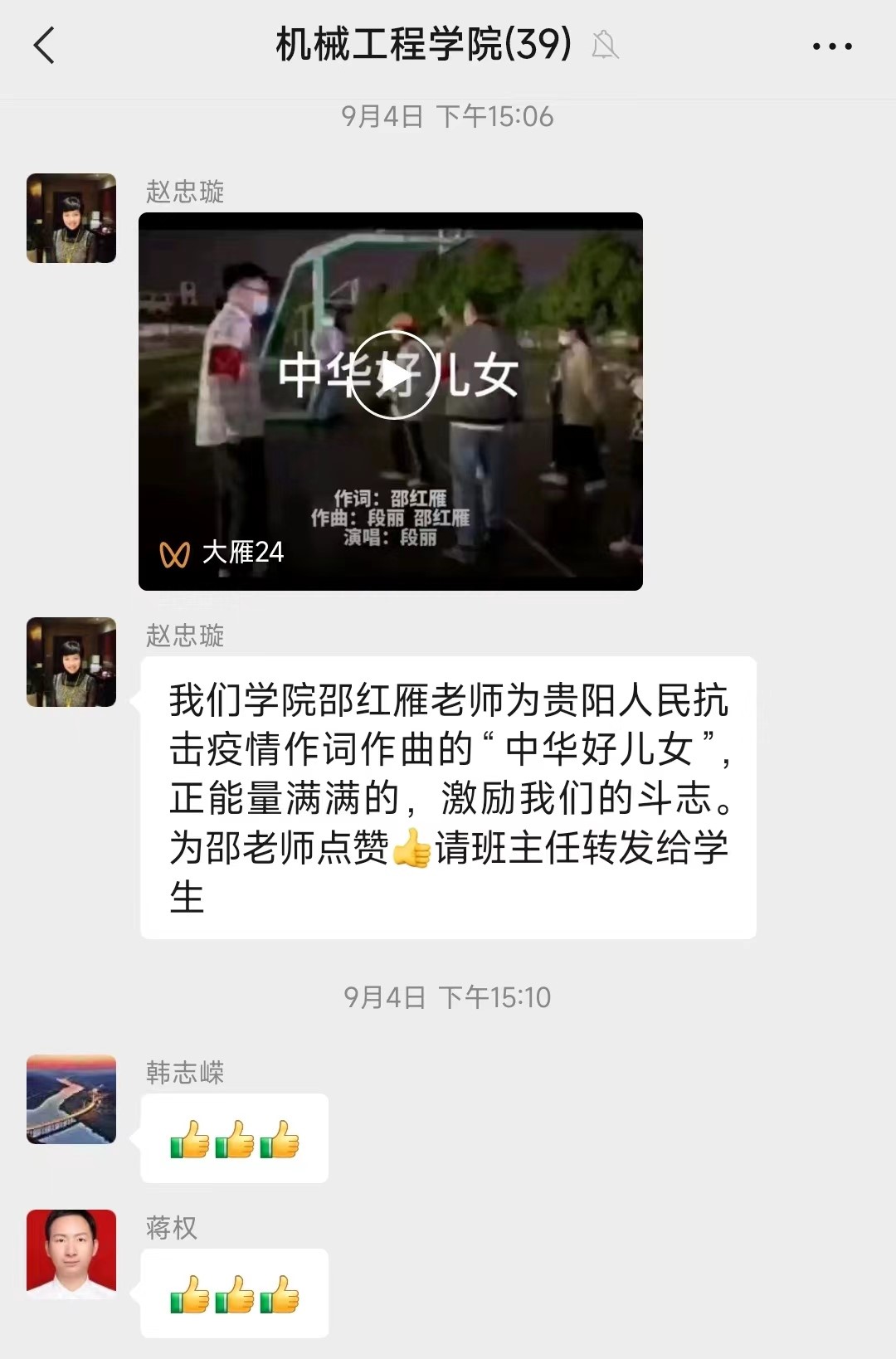Go back to the chat list

(x=45, y=45)
